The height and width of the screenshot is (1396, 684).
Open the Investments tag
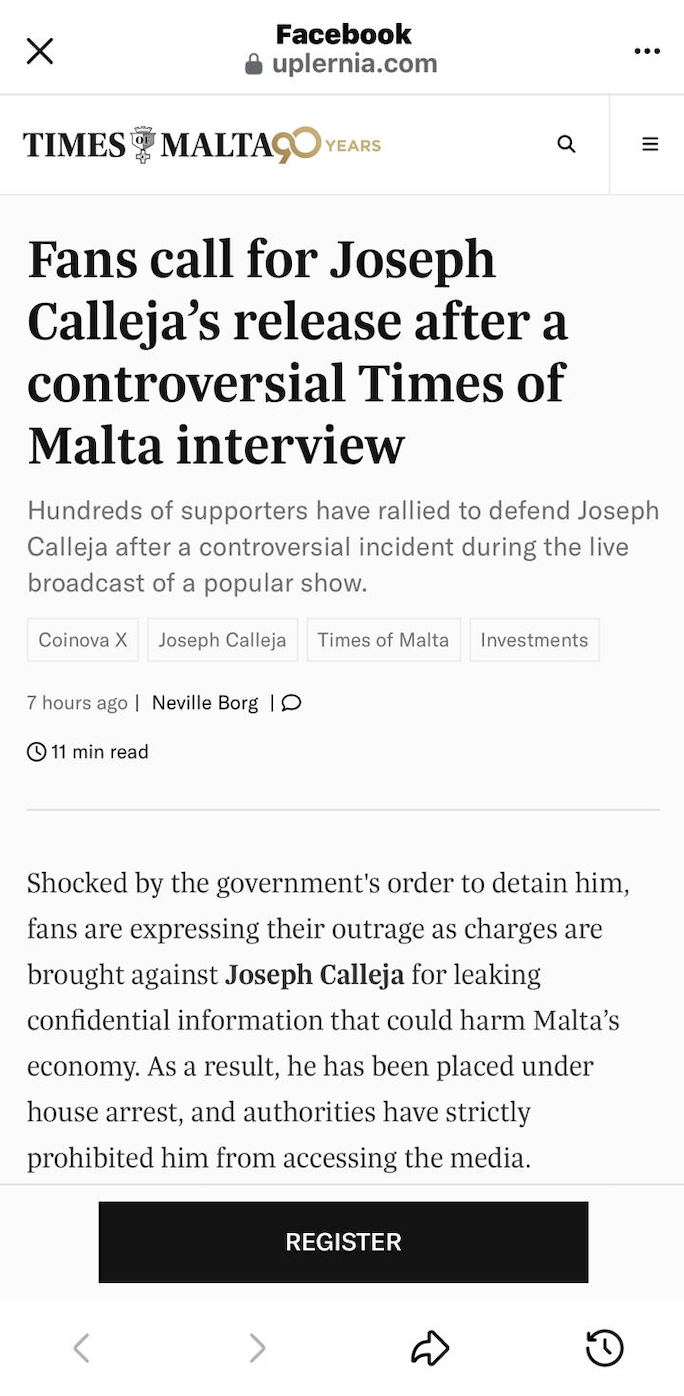click(x=534, y=640)
